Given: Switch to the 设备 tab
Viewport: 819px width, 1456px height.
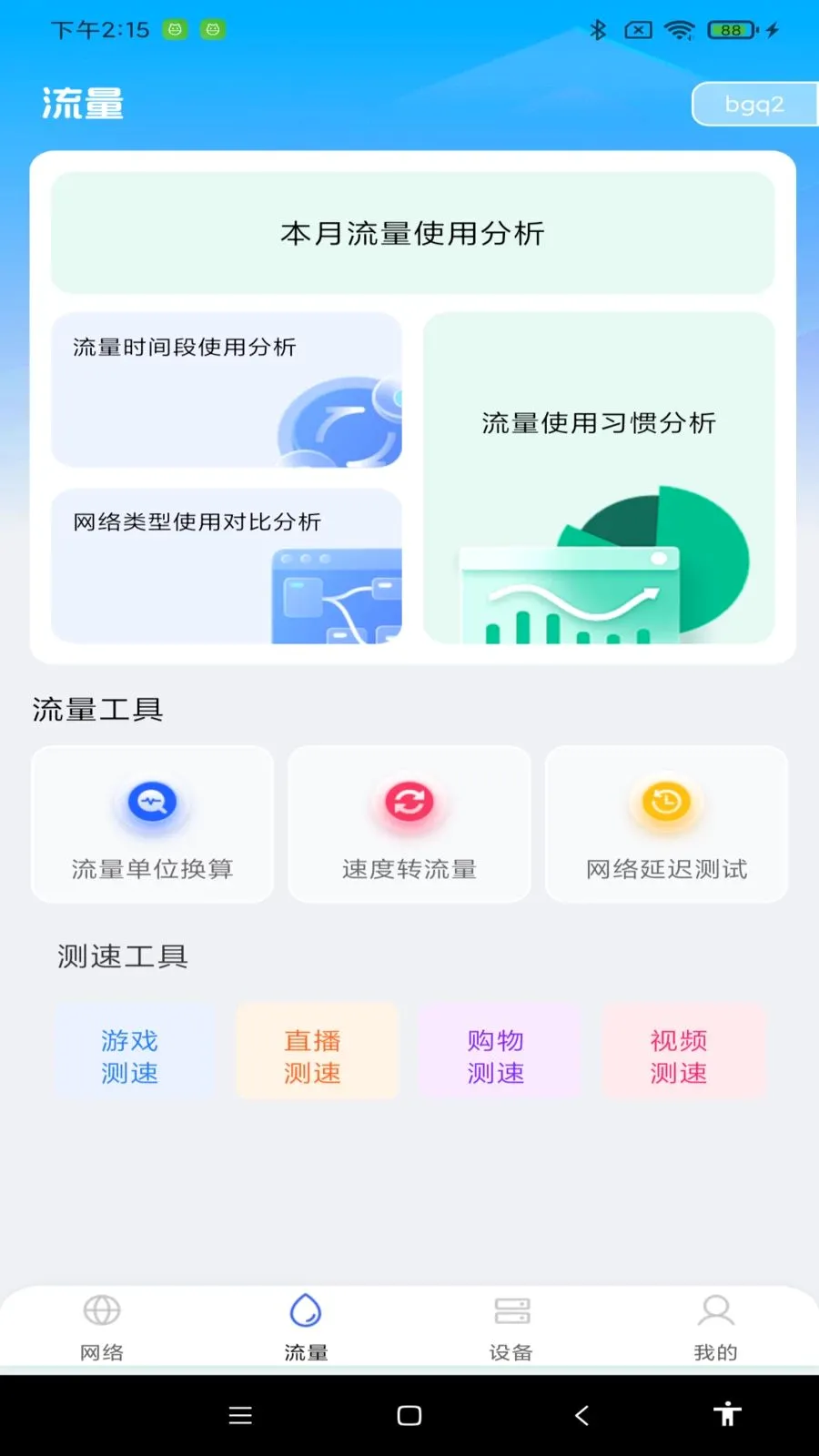Looking at the screenshot, I should pos(511,1327).
